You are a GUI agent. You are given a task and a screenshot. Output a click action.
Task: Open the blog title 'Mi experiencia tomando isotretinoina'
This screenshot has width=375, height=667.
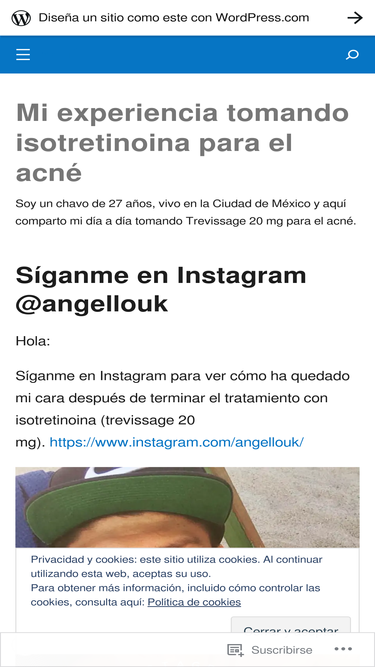[182, 143]
